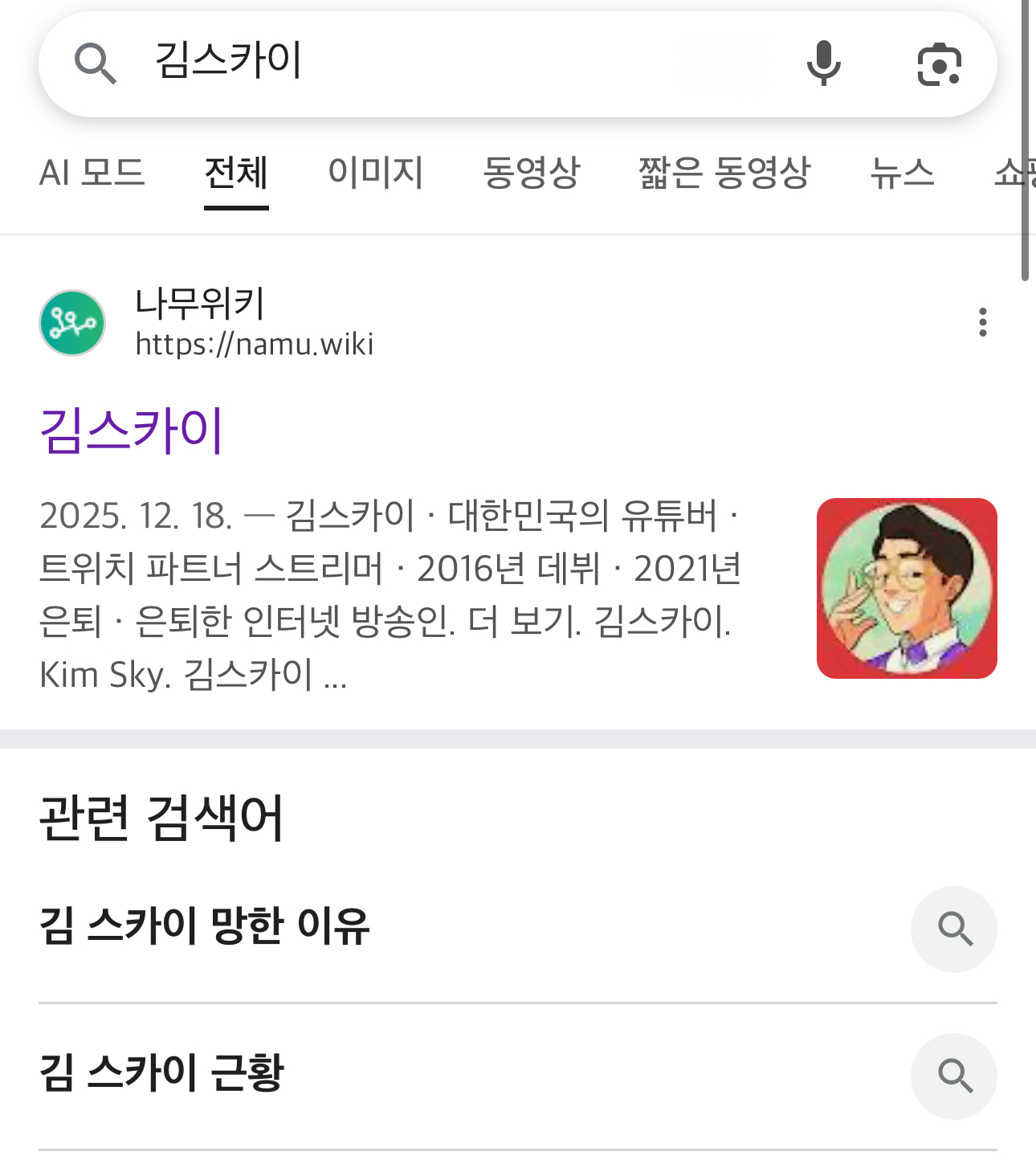Search related term 김 스카이 근황
This screenshot has height=1164, width=1036.
[162, 1072]
